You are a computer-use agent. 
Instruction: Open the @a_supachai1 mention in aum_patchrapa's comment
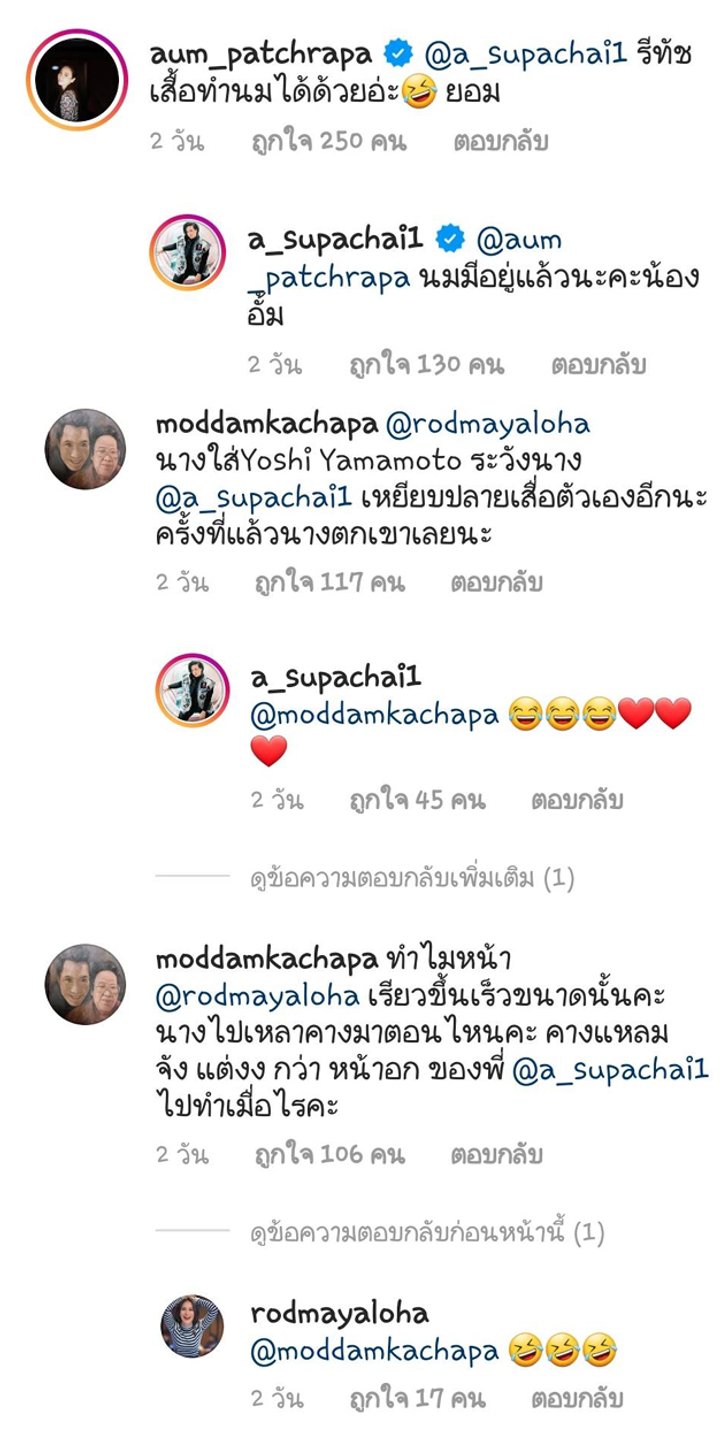(x=526, y=52)
